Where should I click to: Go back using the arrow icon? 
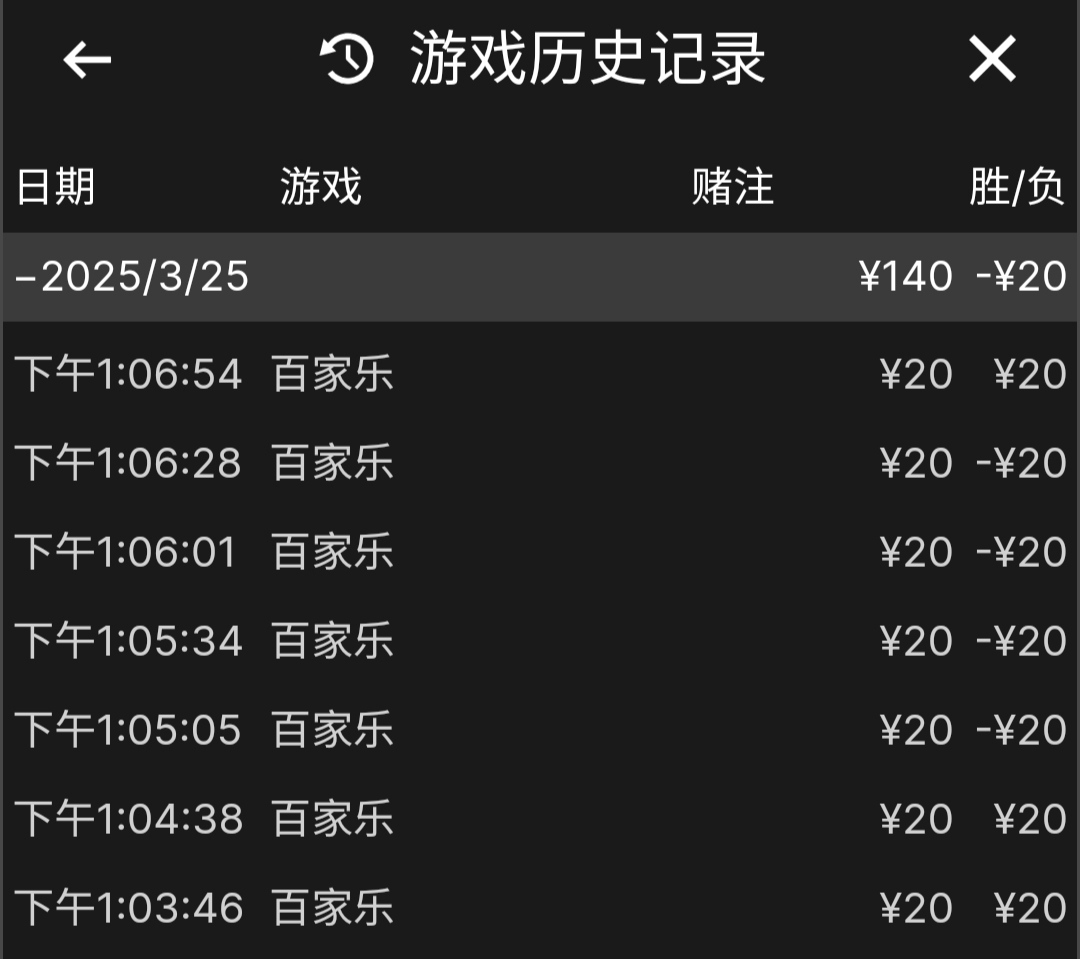click(87, 60)
